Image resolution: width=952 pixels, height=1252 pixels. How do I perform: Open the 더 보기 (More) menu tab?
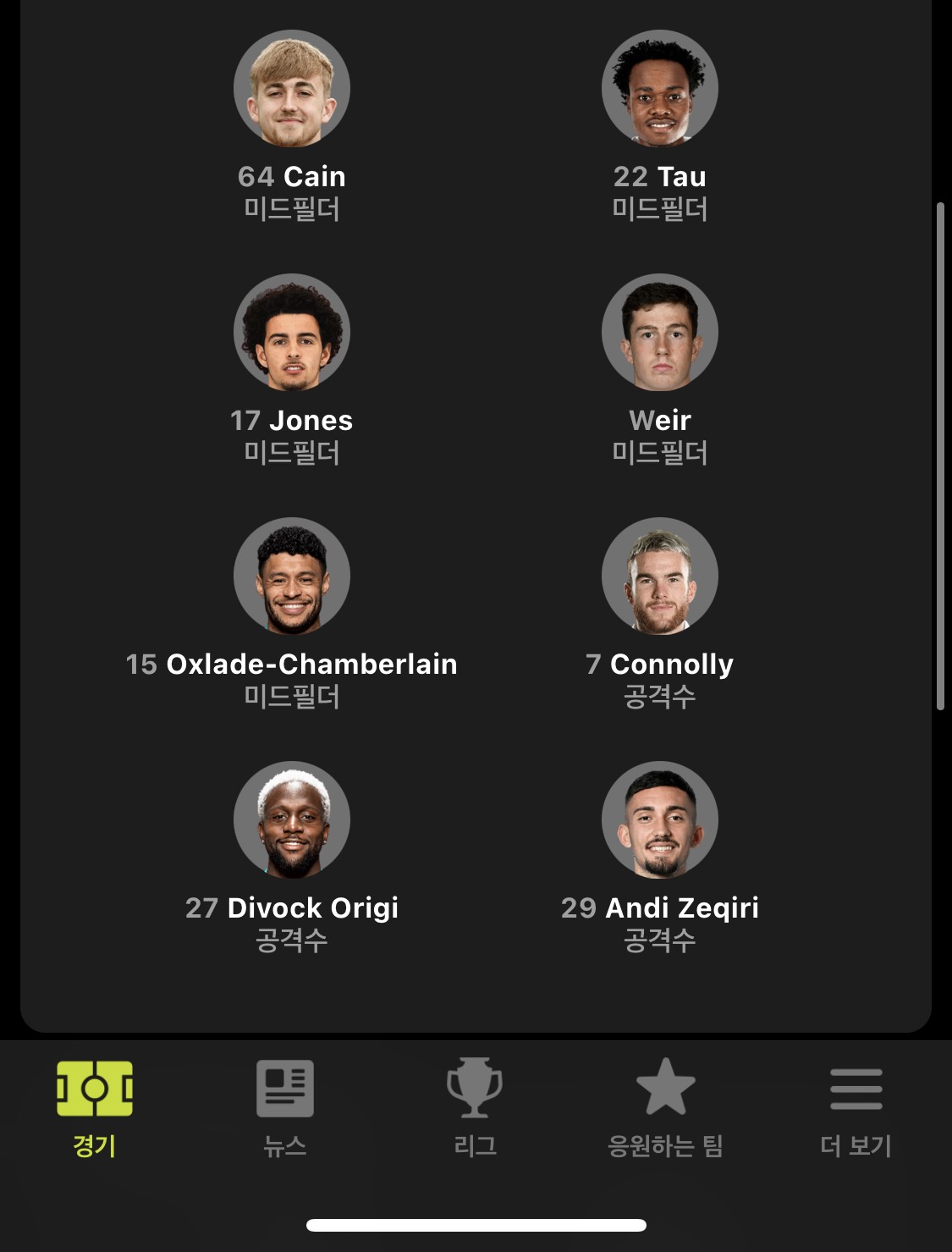[856, 1107]
